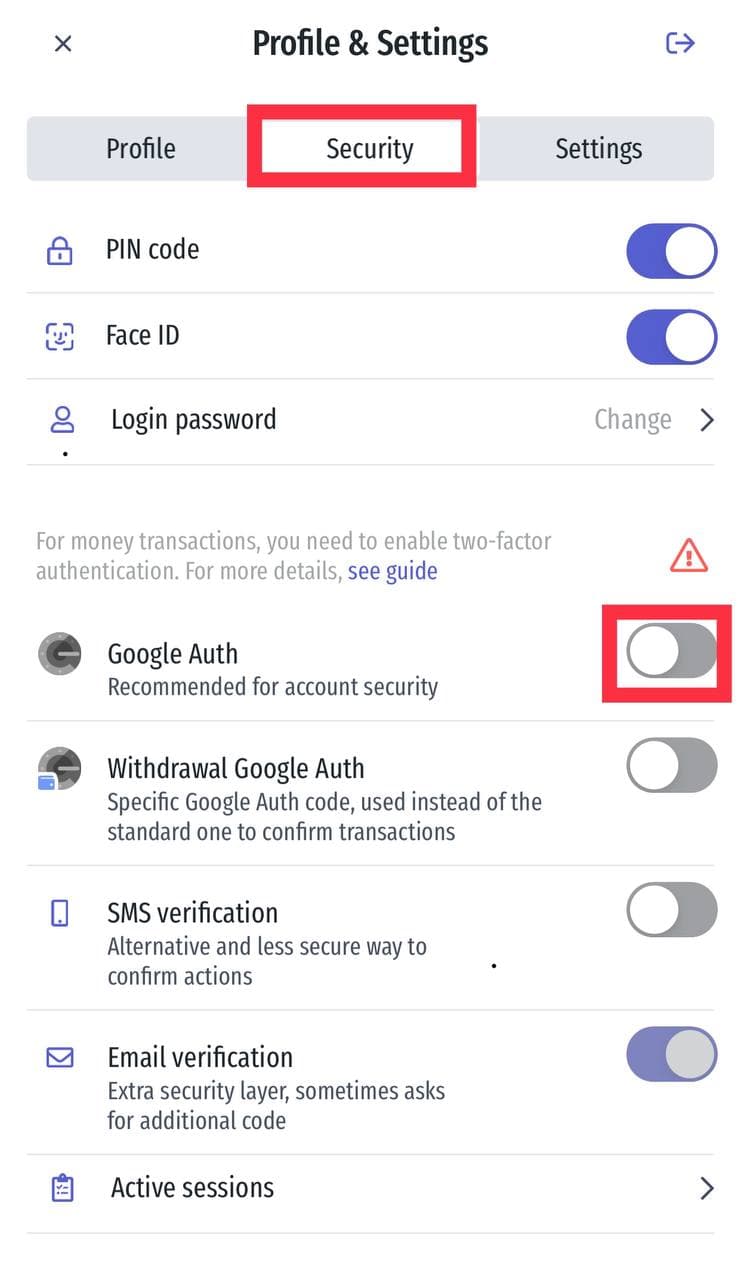Switch to the Settings tab
The image size is (741, 1280).
(598, 149)
